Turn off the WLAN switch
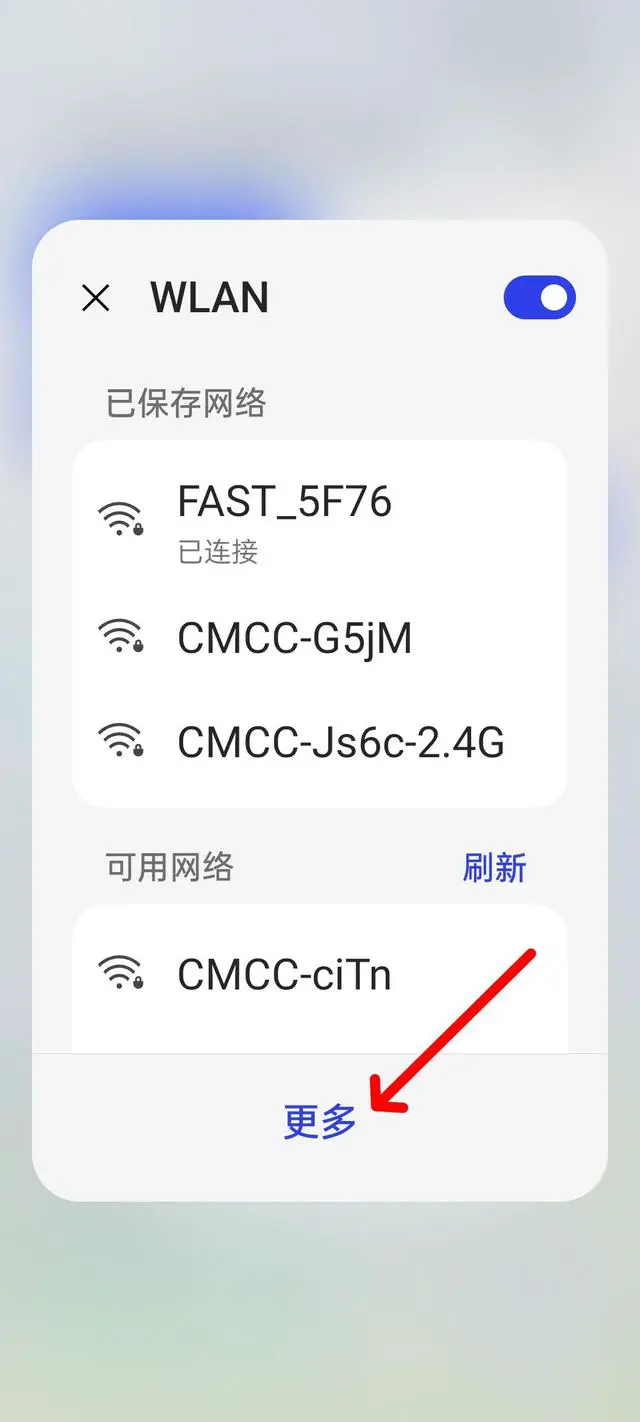Viewport: 640px width, 1422px height. (540, 298)
